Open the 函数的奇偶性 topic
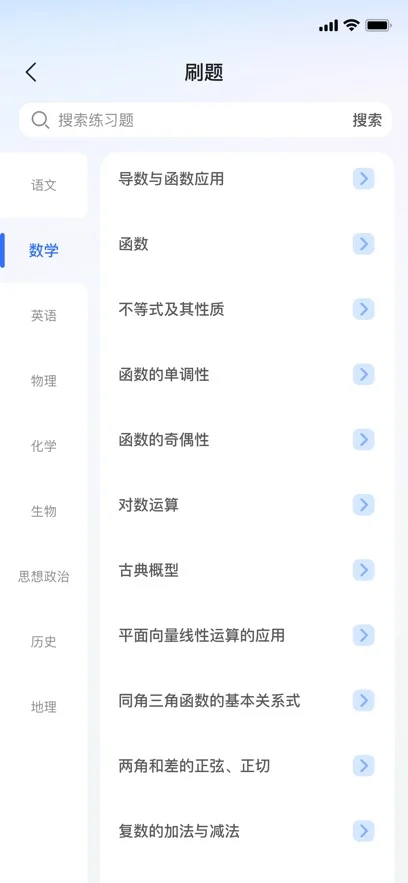 pyautogui.click(x=247, y=440)
